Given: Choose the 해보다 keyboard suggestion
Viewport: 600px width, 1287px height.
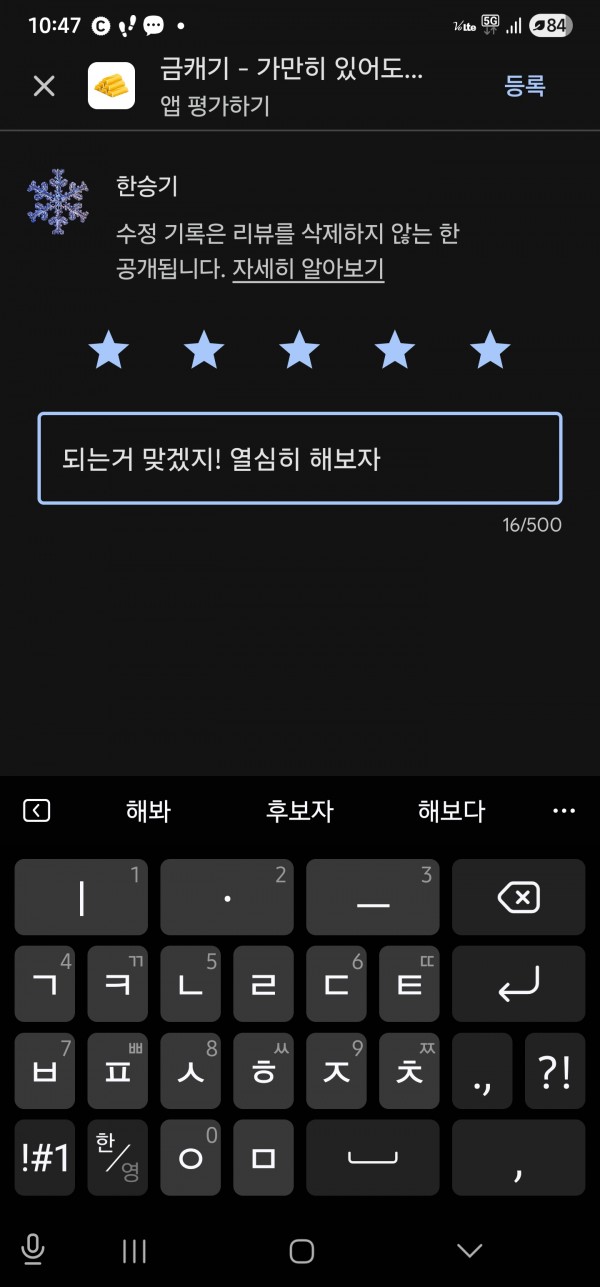Looking at the screenshot, I should 451,811.
